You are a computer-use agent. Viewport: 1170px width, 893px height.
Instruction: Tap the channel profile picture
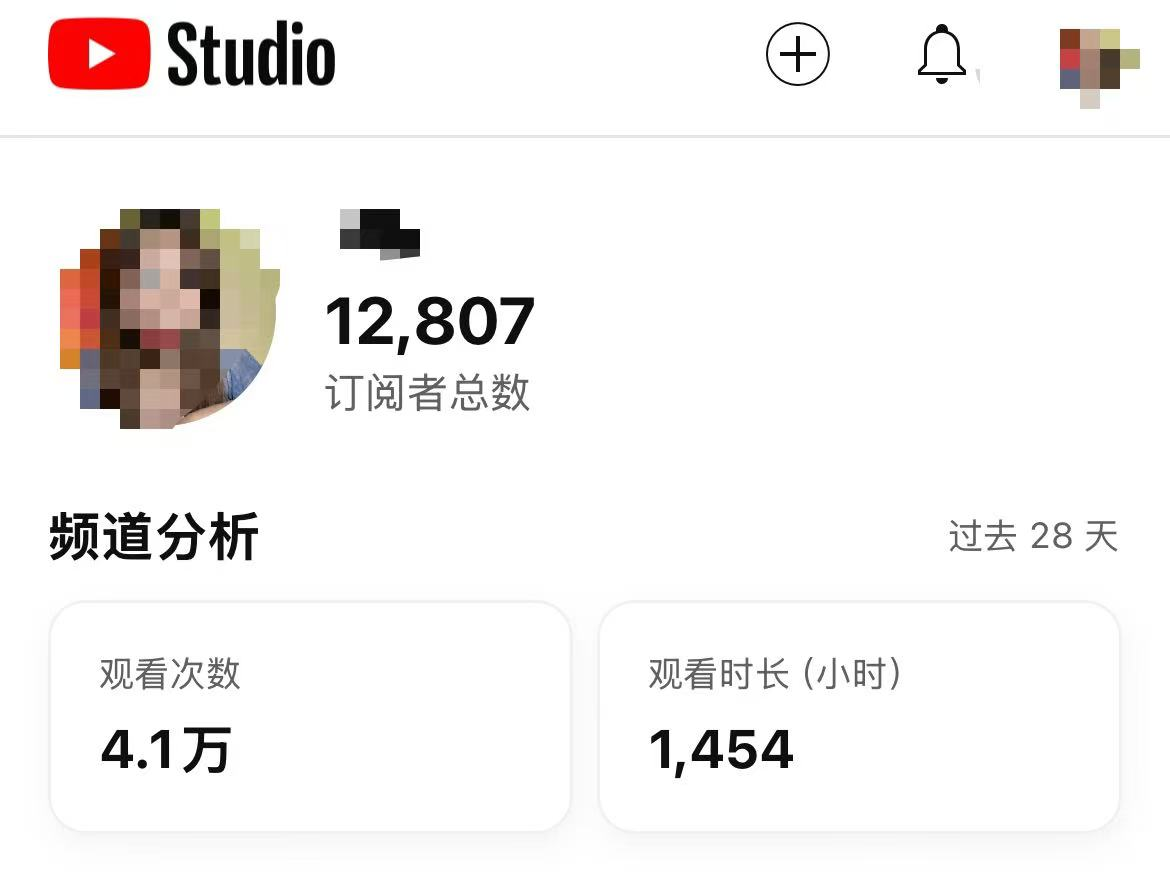pos(168,319)
